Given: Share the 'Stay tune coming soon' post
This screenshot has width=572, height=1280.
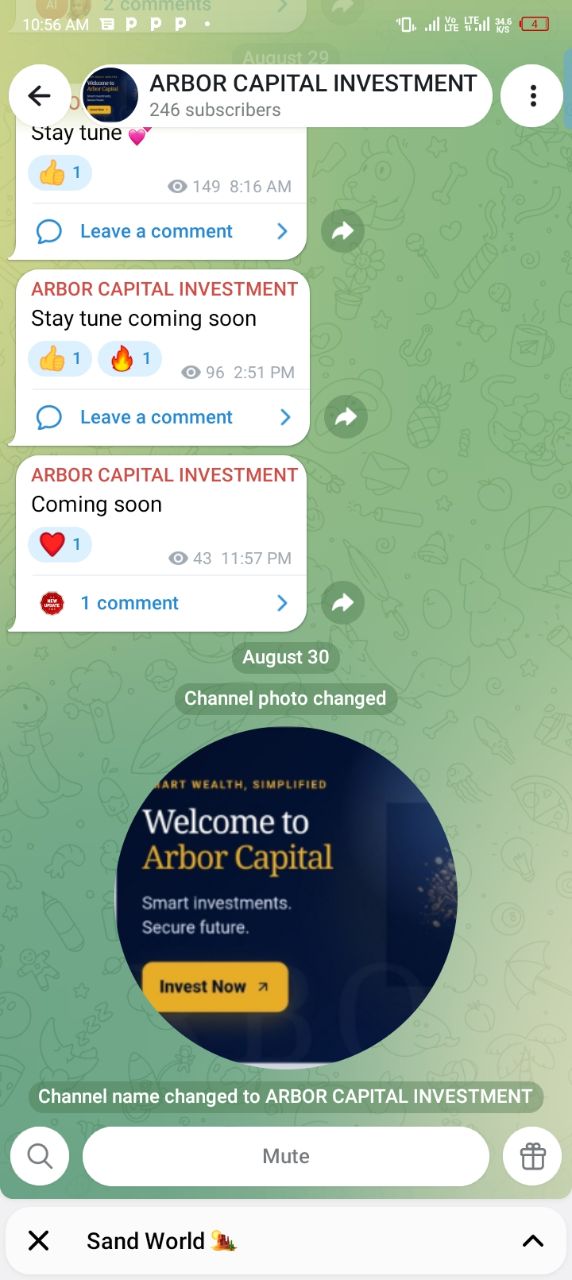Looking at the screenshot, I should click(346, 417).
